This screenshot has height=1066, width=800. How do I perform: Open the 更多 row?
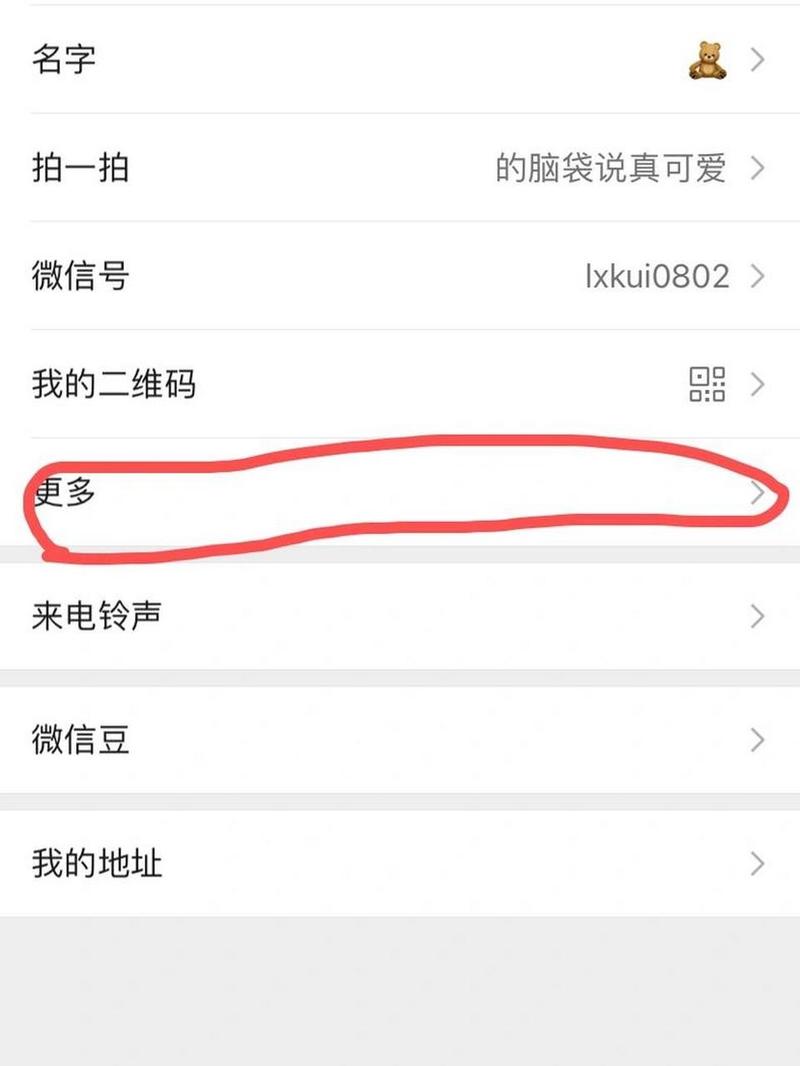400,492
